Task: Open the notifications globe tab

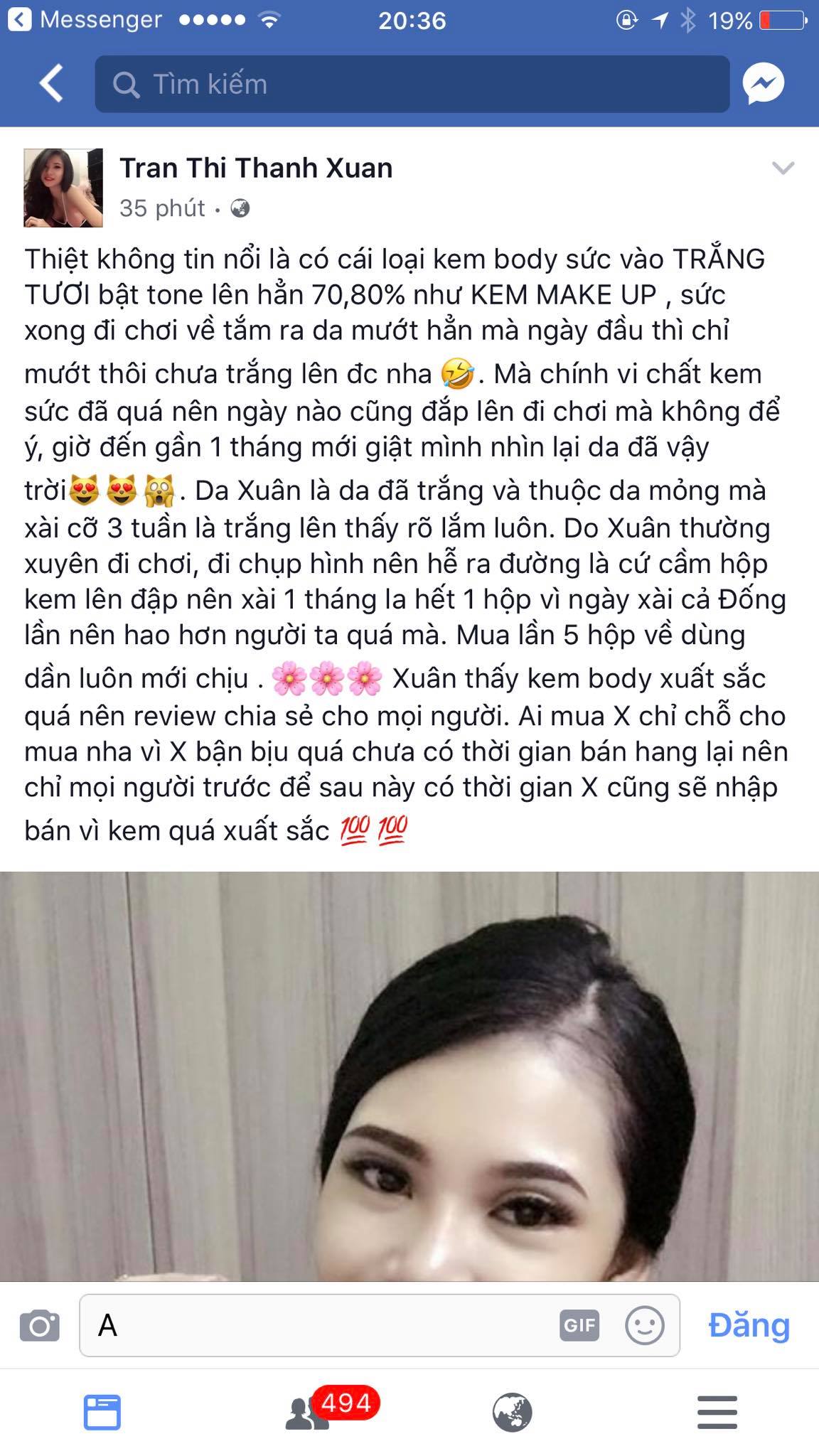Action: (512, 1412)
